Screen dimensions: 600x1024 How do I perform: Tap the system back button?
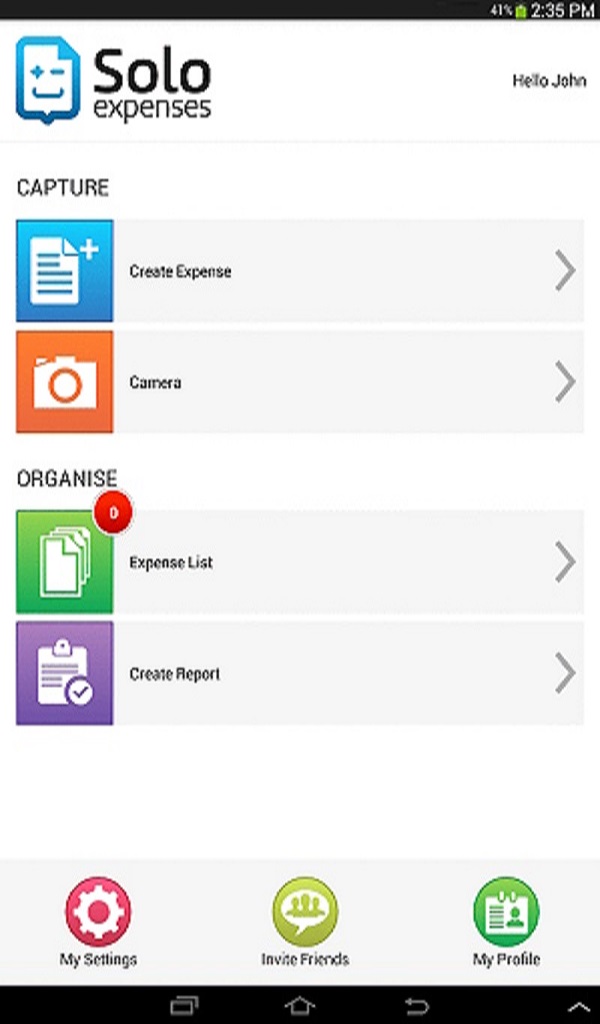point(417,1006)
